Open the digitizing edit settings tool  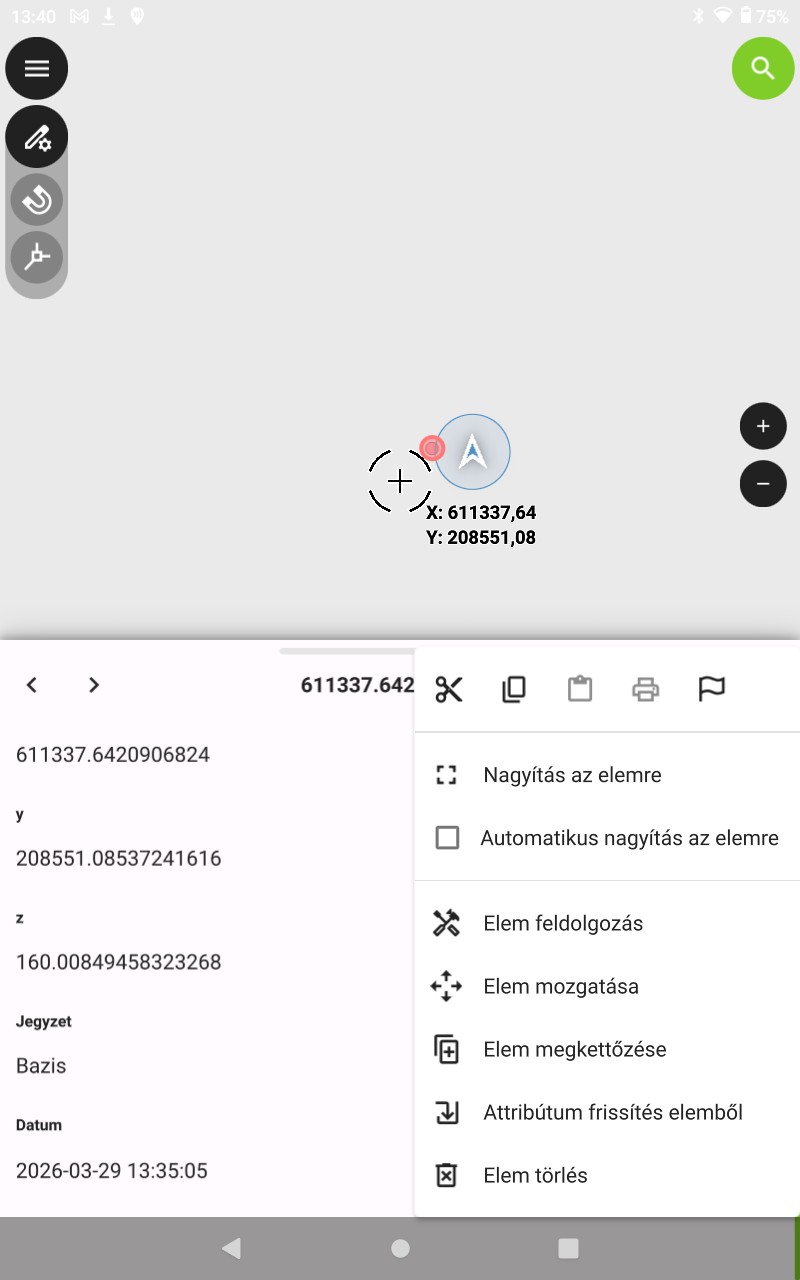point(37,137)
